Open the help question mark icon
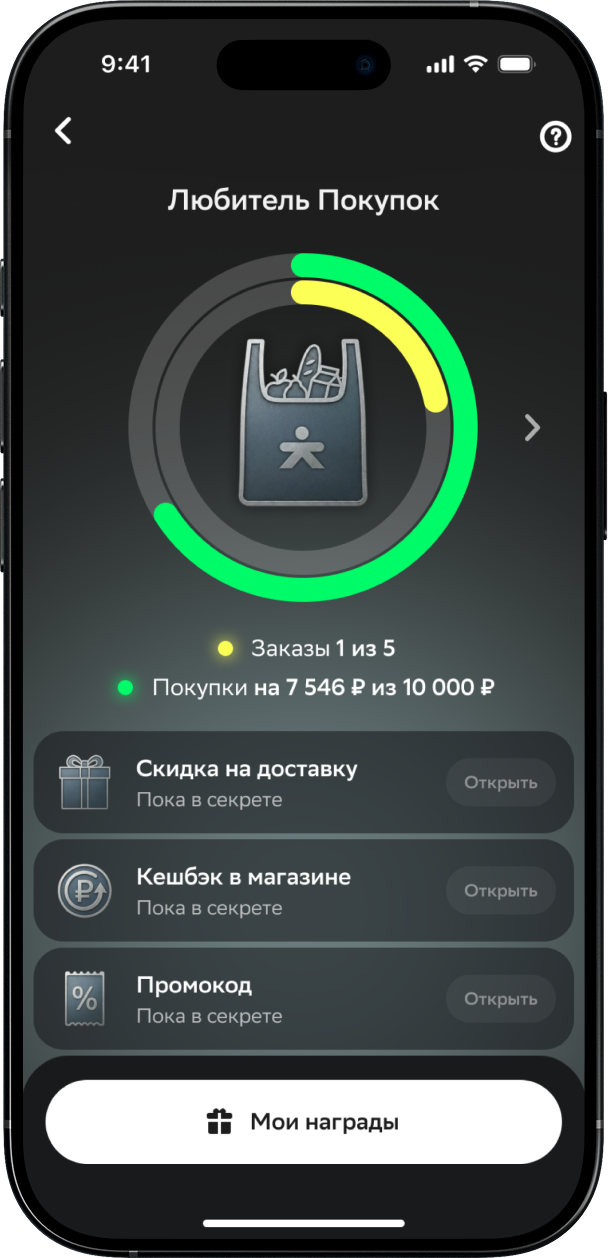 [555, 137]
